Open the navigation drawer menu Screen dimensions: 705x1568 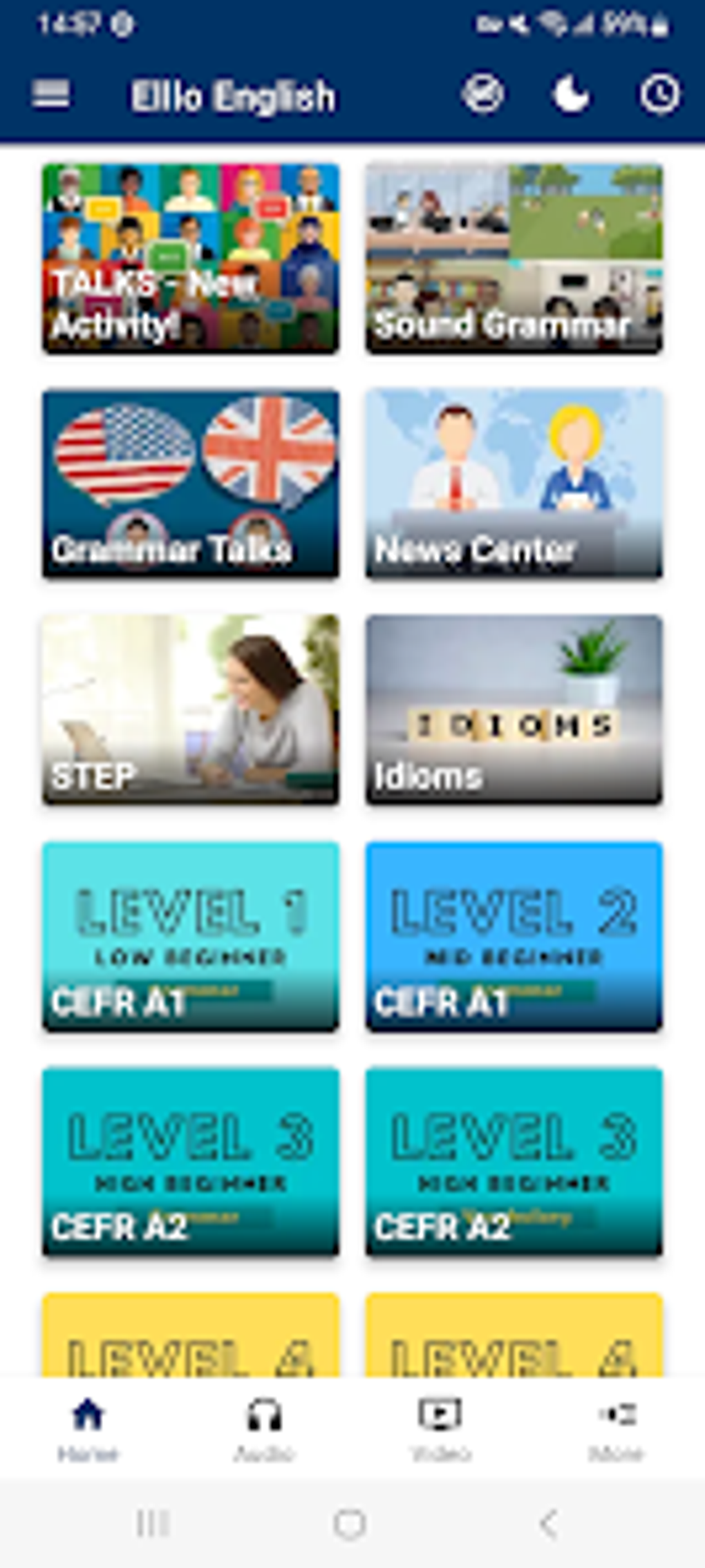pyautogui.click(x=52, y=95)
